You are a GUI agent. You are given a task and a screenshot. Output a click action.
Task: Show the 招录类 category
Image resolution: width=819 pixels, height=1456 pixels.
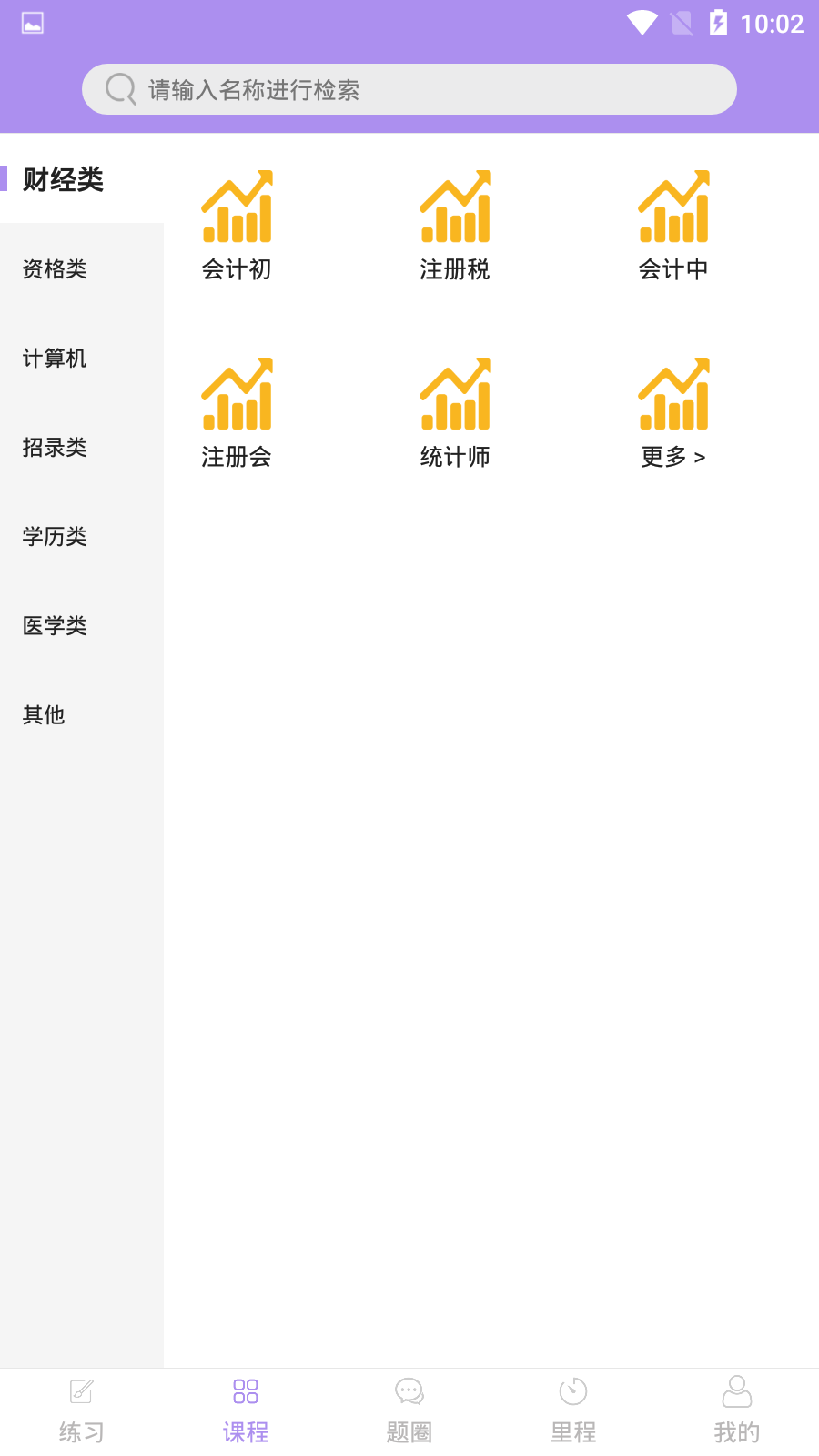(55, 447)
